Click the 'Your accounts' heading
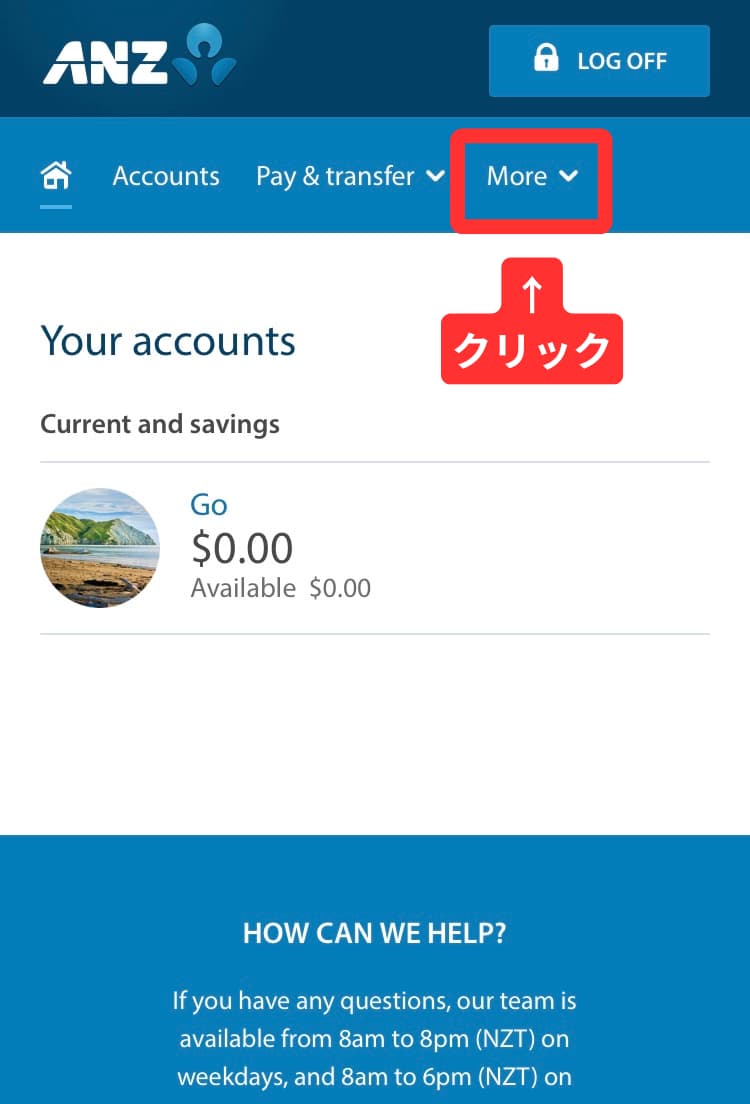The width and height of the screenshot is (750, 1104). (x=167, y=341)
